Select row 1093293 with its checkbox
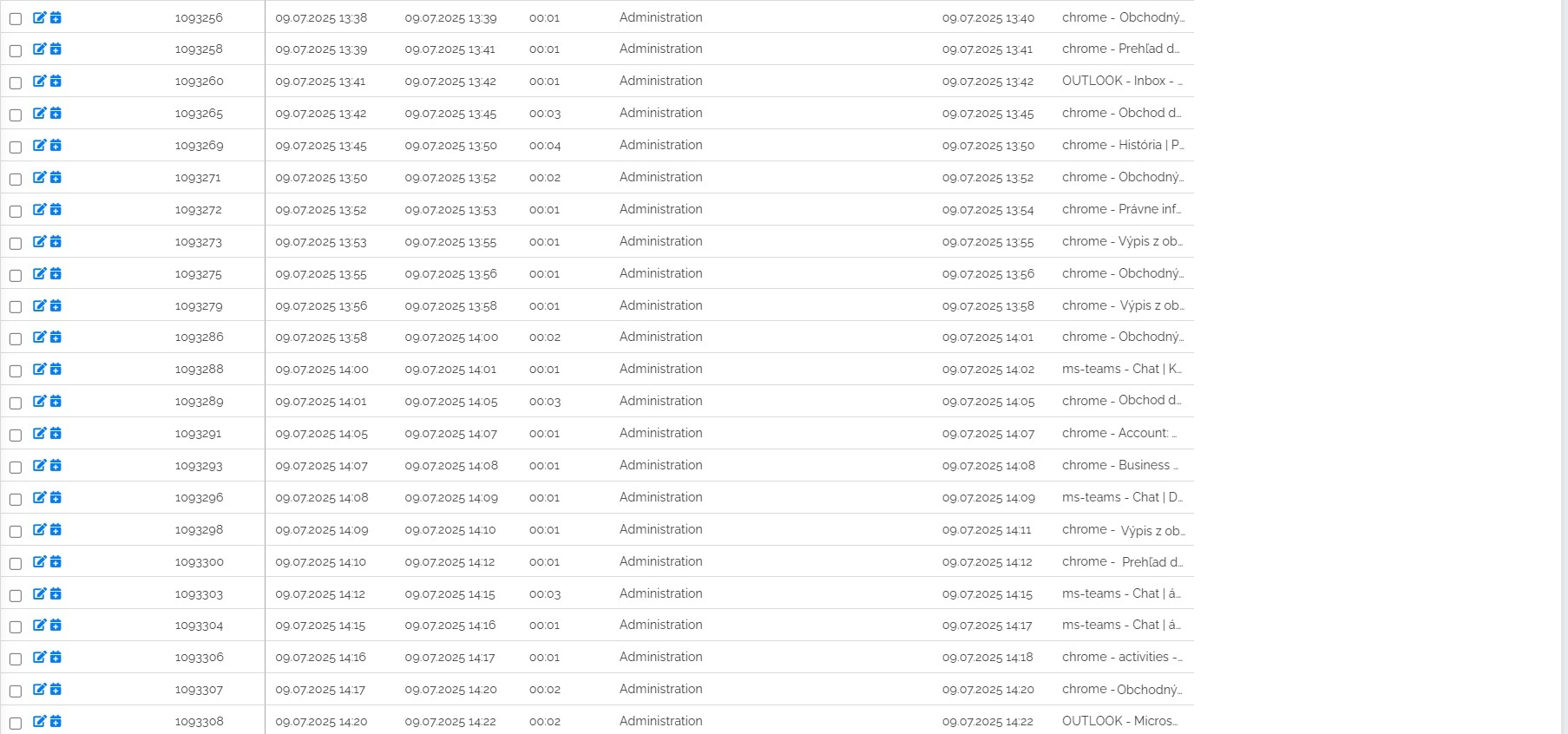This screenshot has width=1568, height=734. tap(16, 468)
